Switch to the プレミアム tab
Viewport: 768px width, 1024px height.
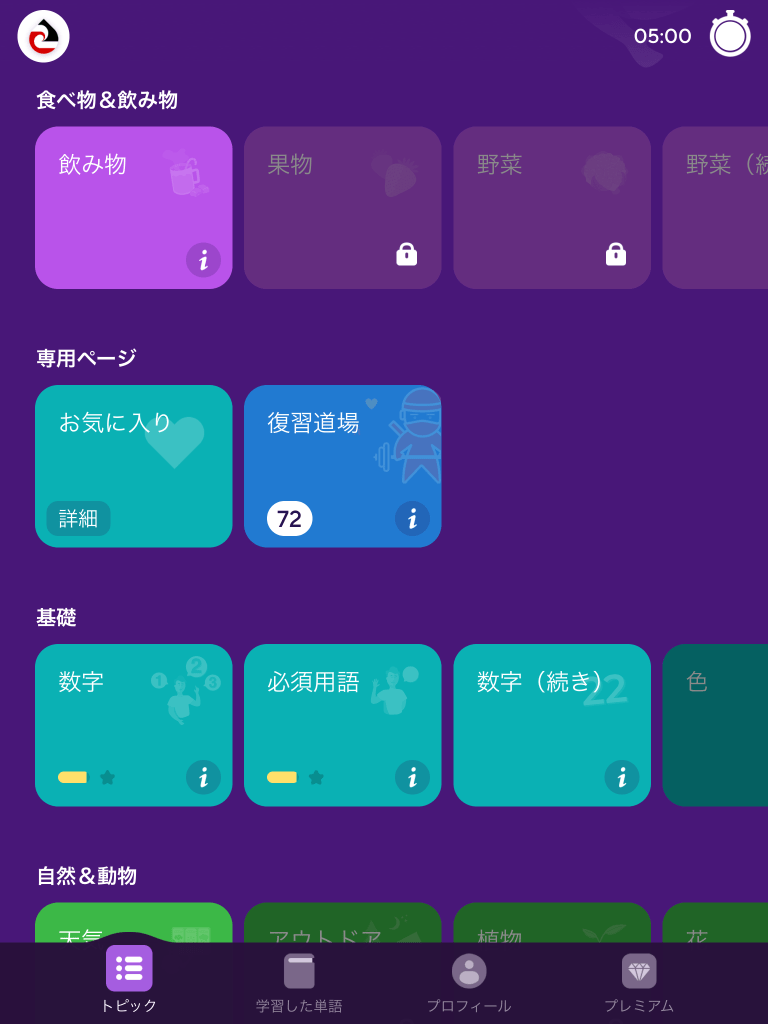point(639,983)
